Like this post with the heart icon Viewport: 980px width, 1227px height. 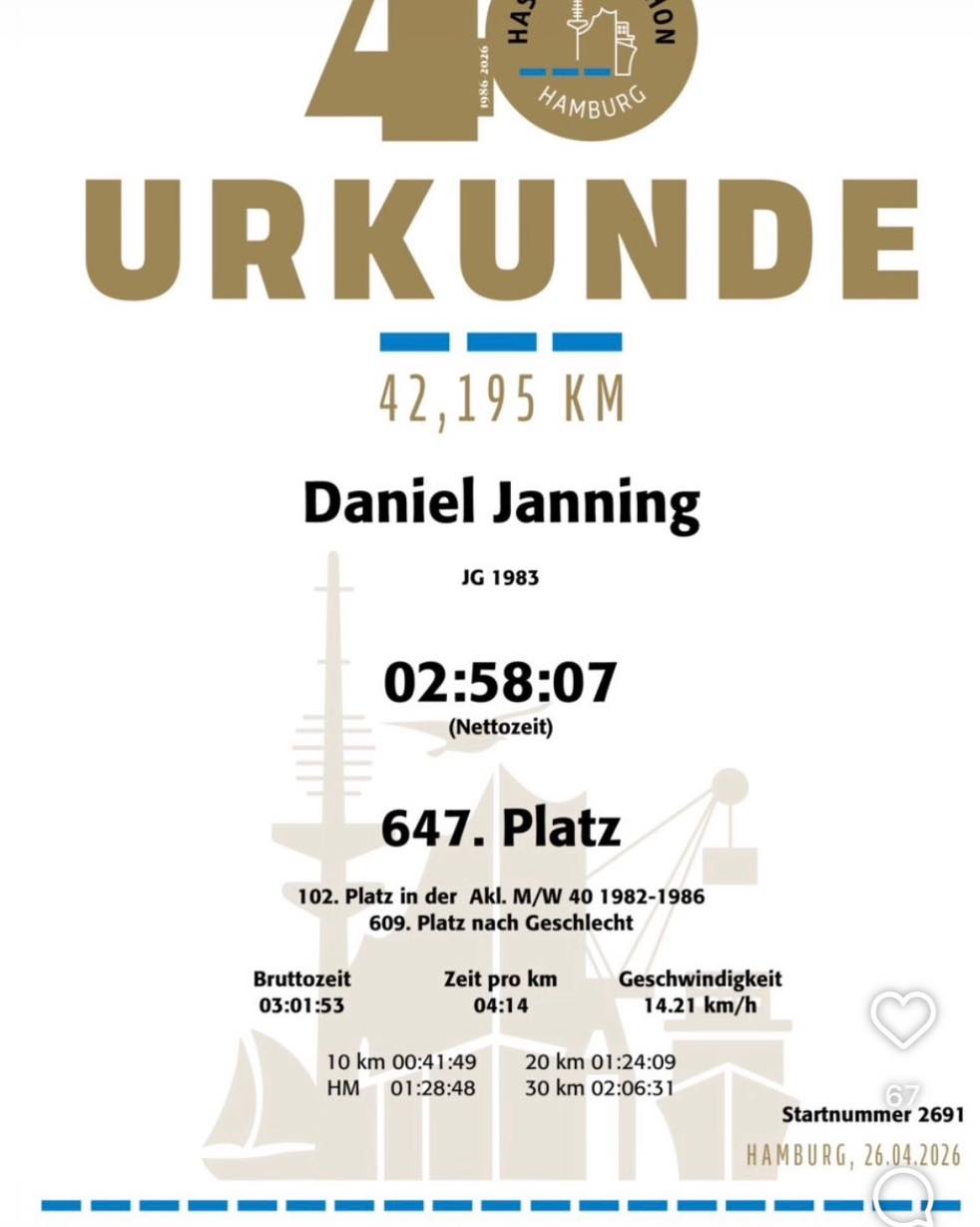click(902, 1019)
